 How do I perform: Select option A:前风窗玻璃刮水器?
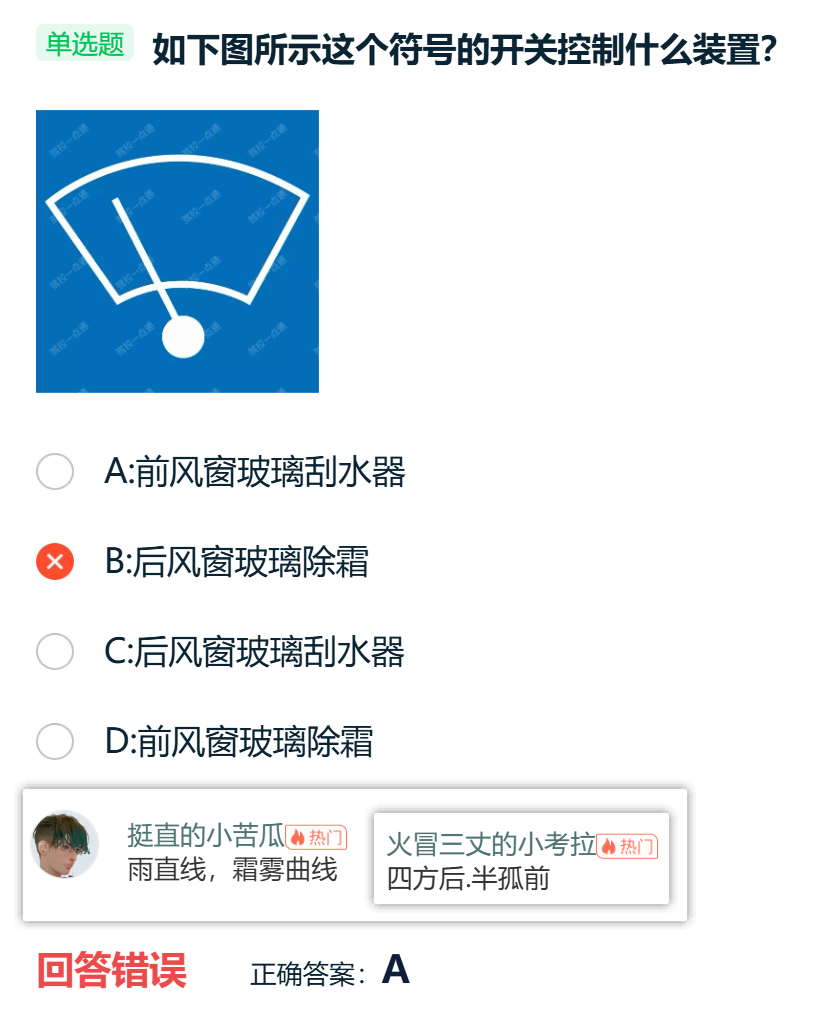click(x=55, y=472)
